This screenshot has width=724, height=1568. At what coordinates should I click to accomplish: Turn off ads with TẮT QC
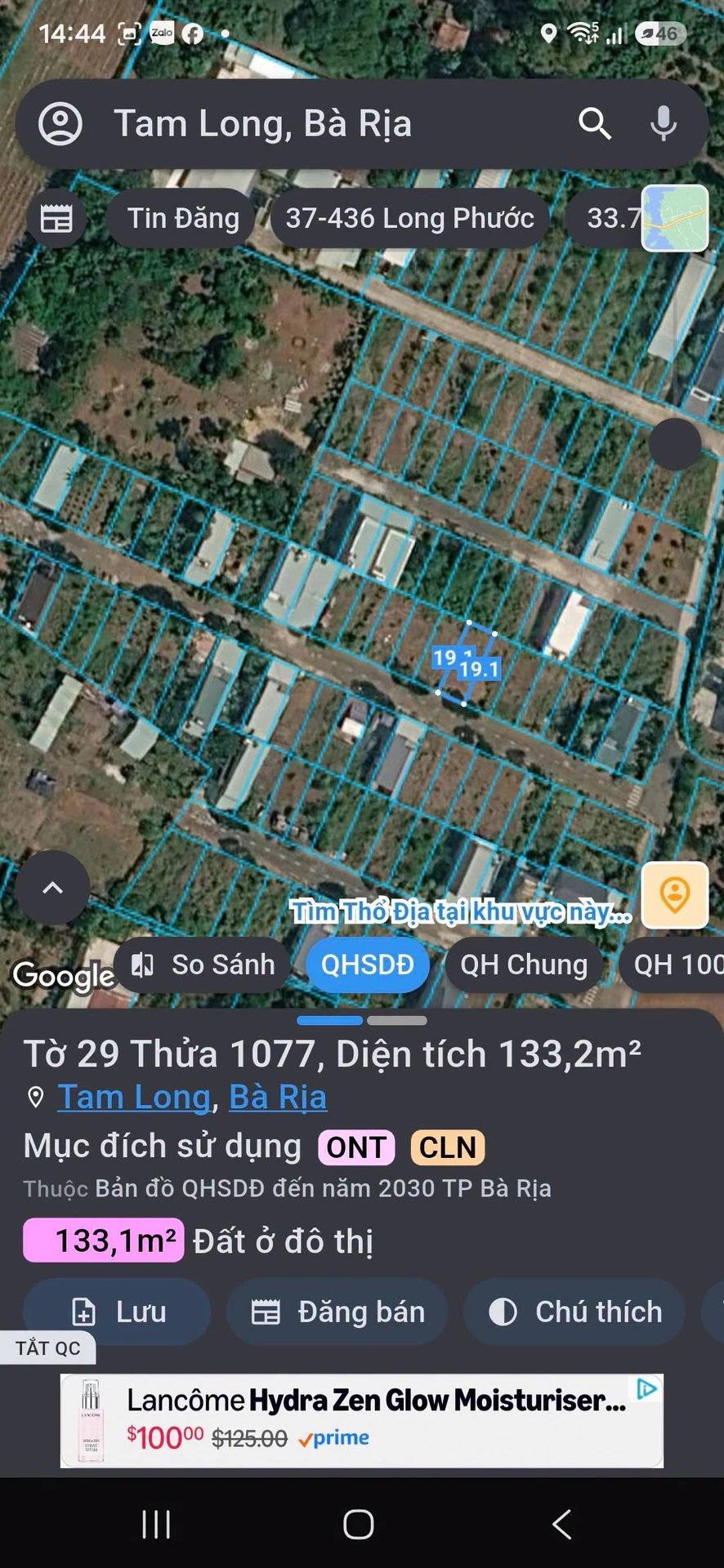(47, 1348)
